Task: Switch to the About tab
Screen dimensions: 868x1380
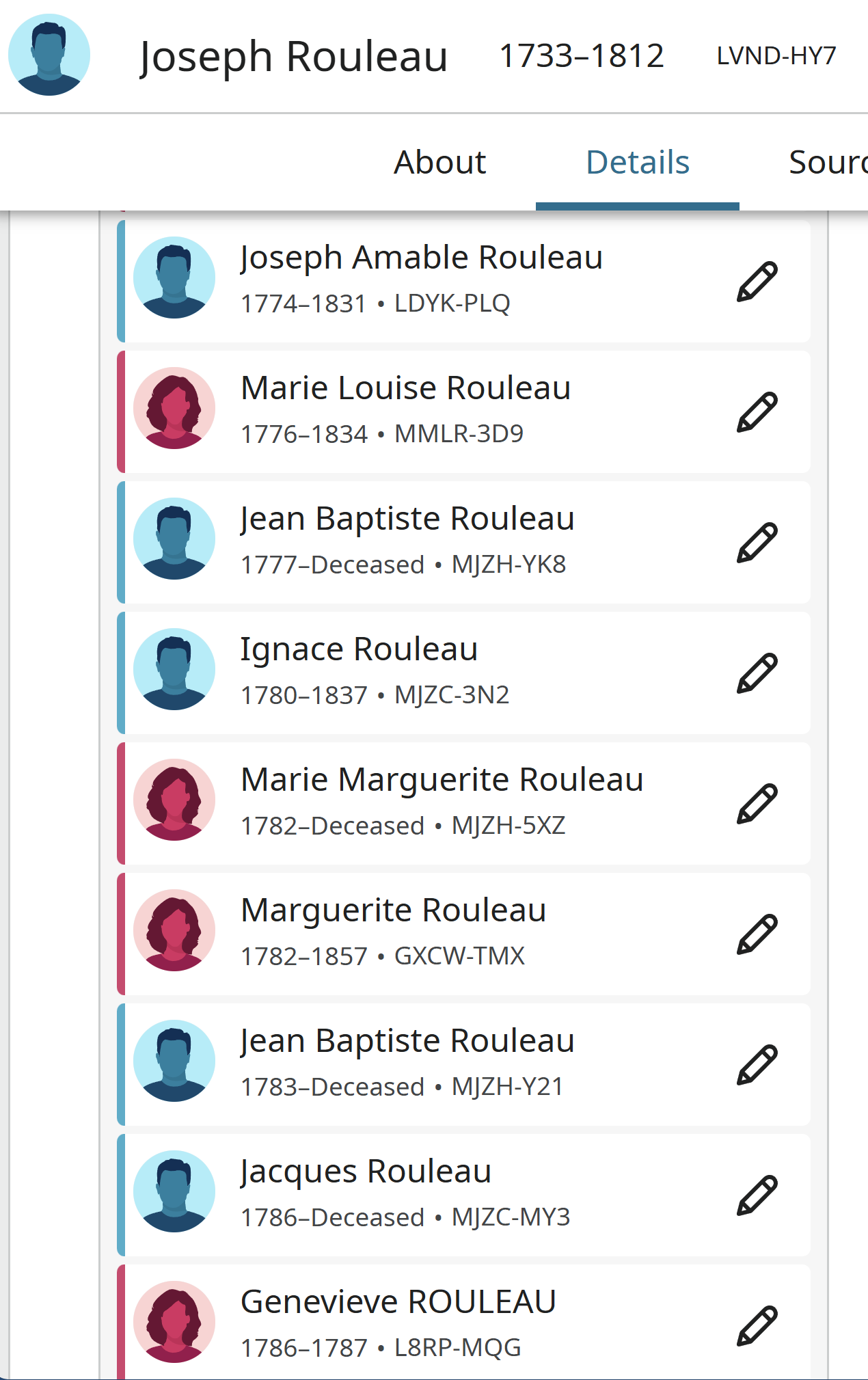Action: pyautogui.click(x=439, y=163)
